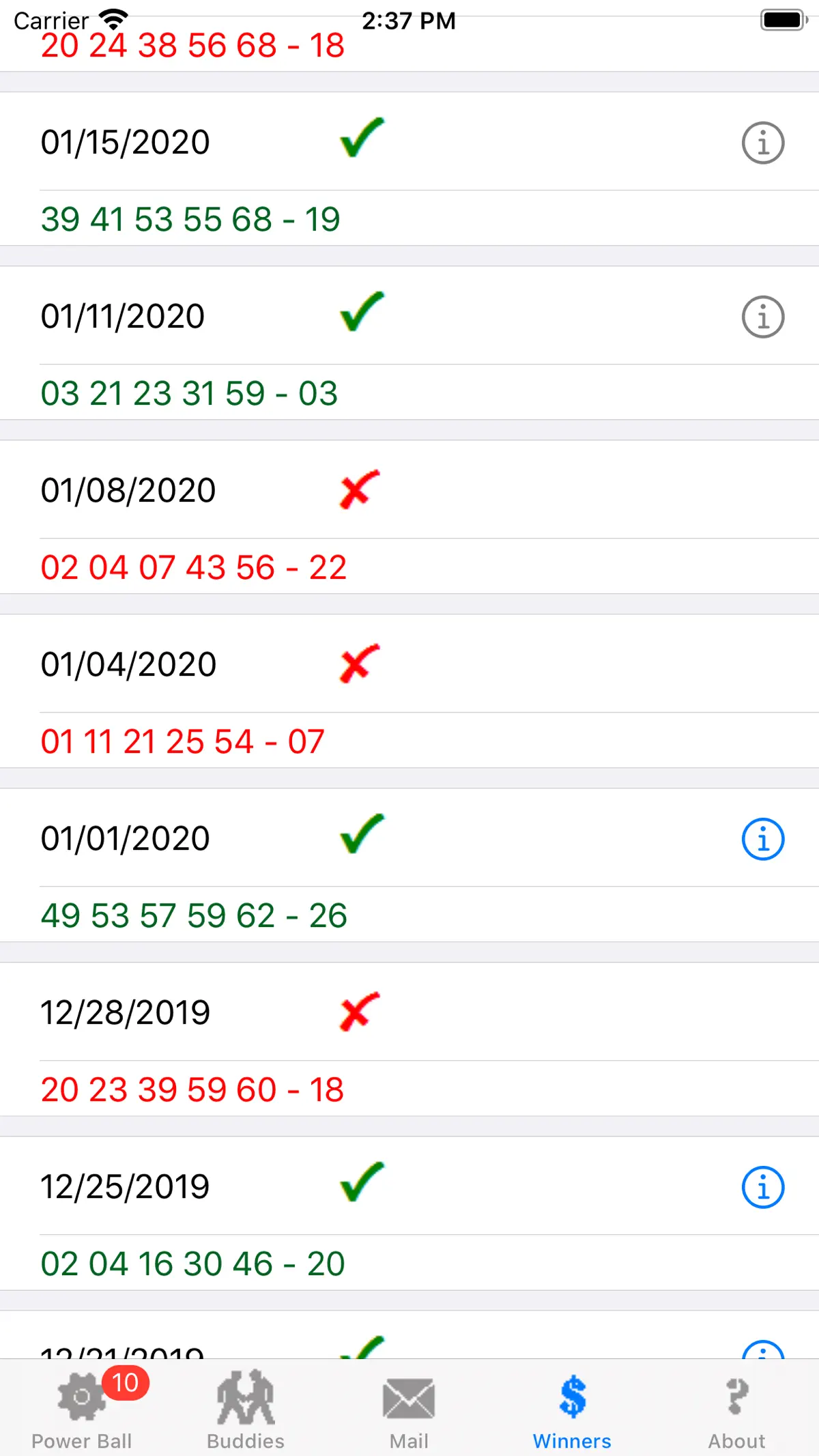Open the Buddies tab
This screenshot has width=819, height=1456.
(246, 1409)
